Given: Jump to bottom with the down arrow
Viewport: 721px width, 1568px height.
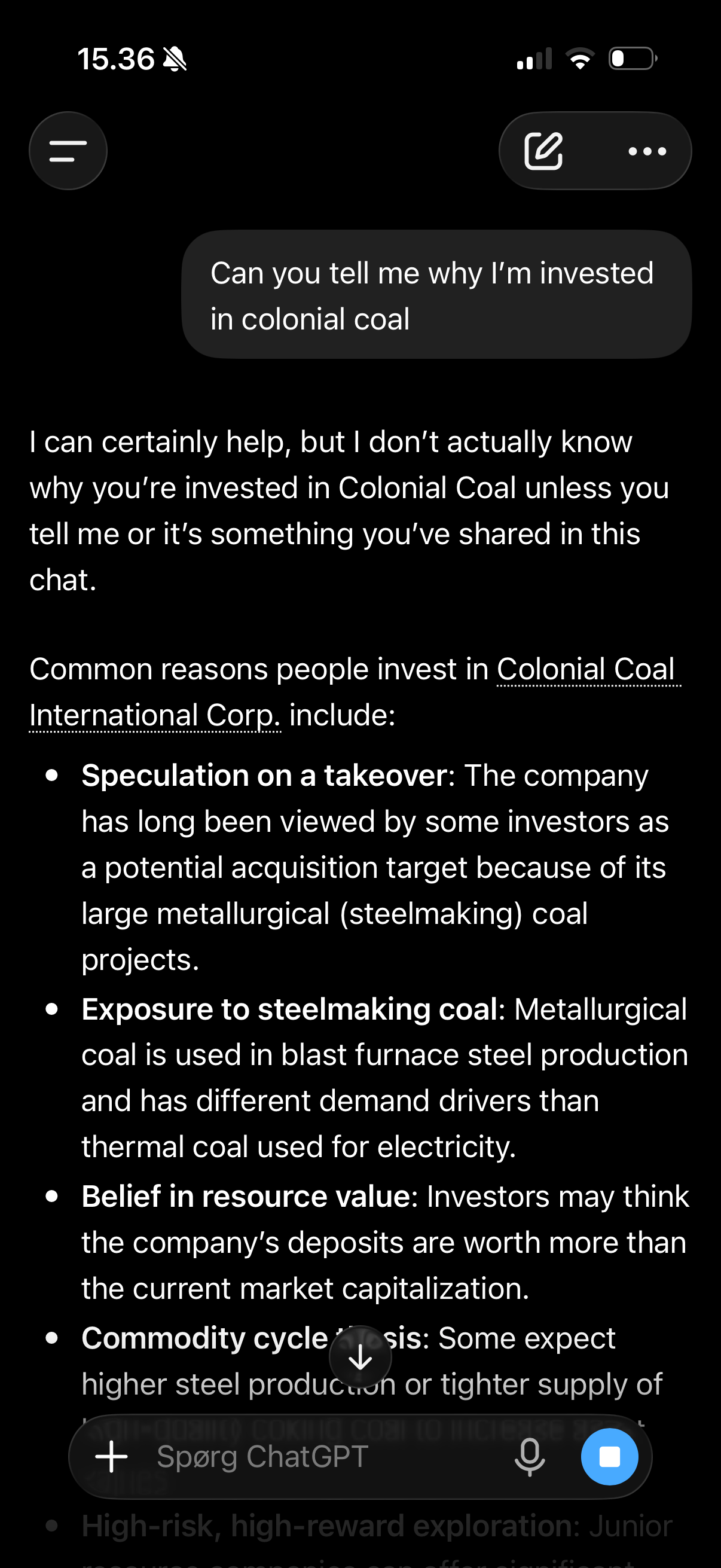Looking at the screenshot, I should point(360,1357).
